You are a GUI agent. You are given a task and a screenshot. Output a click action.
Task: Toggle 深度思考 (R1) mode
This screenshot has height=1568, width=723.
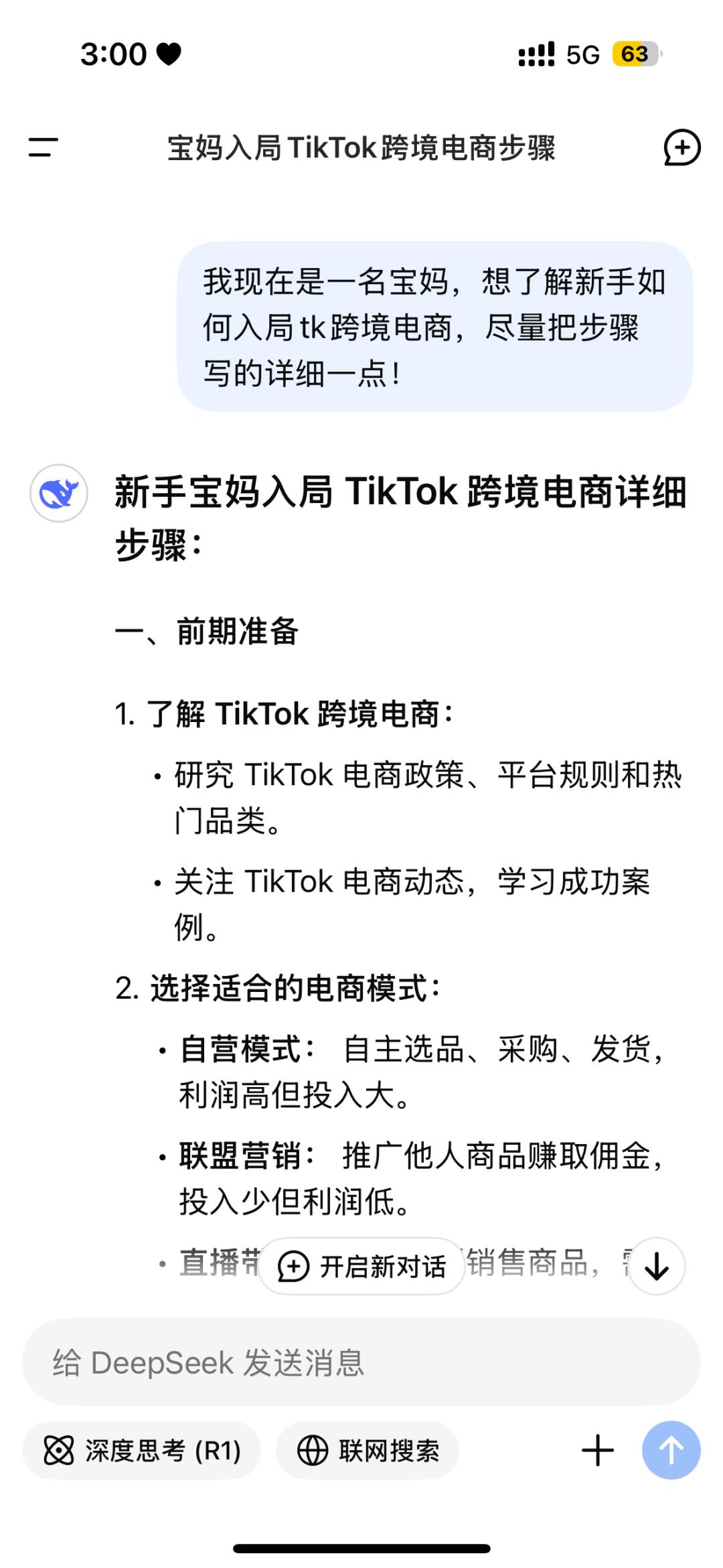click(x=142, y=1451)
